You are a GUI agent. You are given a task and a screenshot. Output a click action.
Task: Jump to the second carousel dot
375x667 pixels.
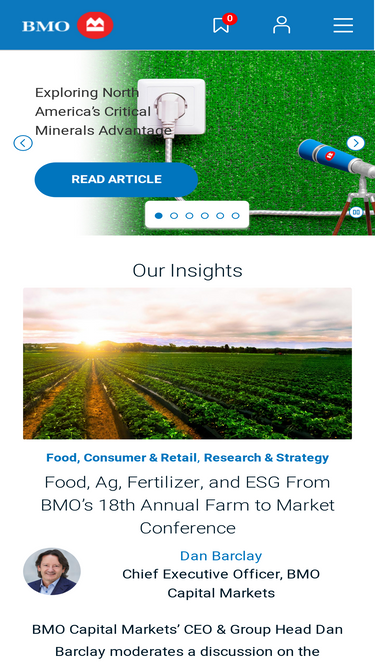pyautogui.click(x=174, y=216)
